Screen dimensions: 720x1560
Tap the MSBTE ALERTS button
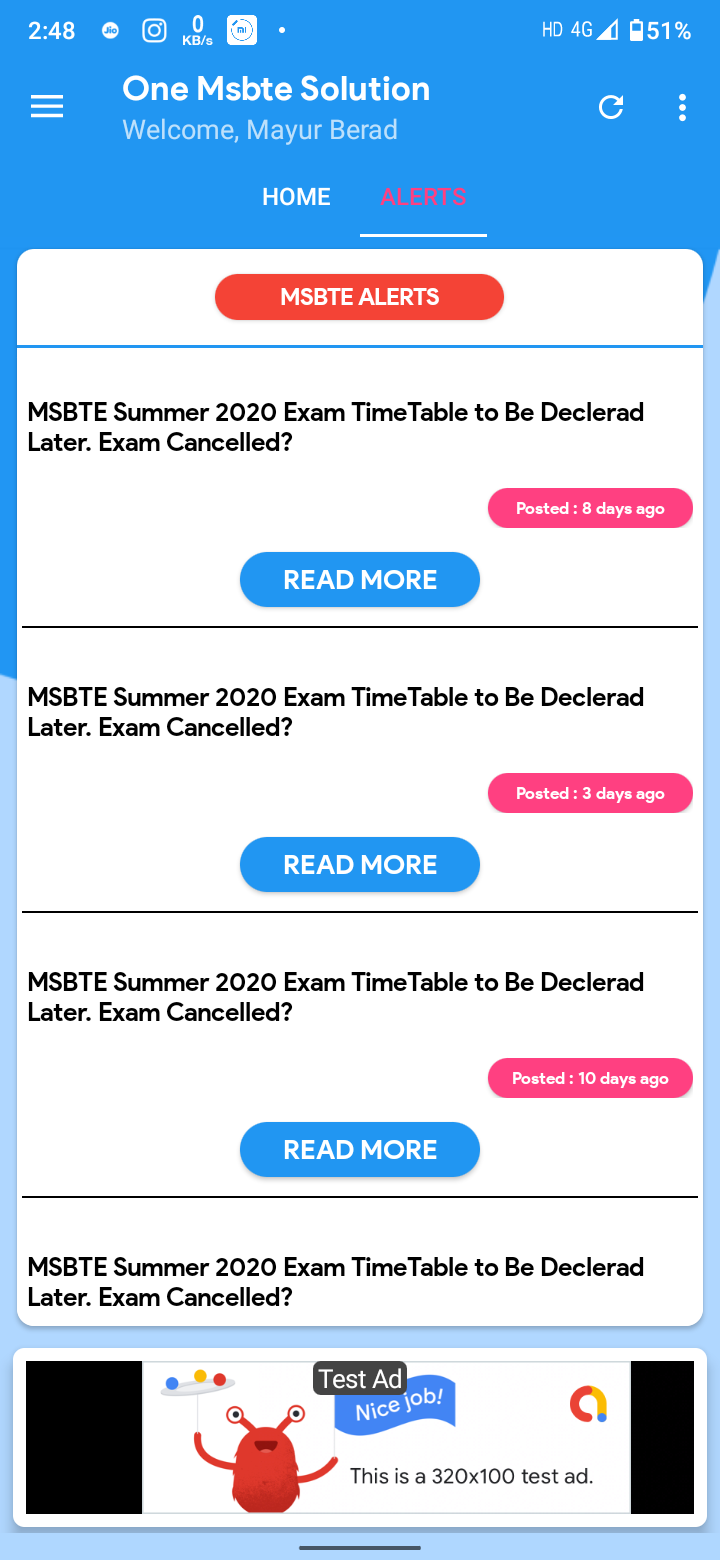(x=359, y=297)
